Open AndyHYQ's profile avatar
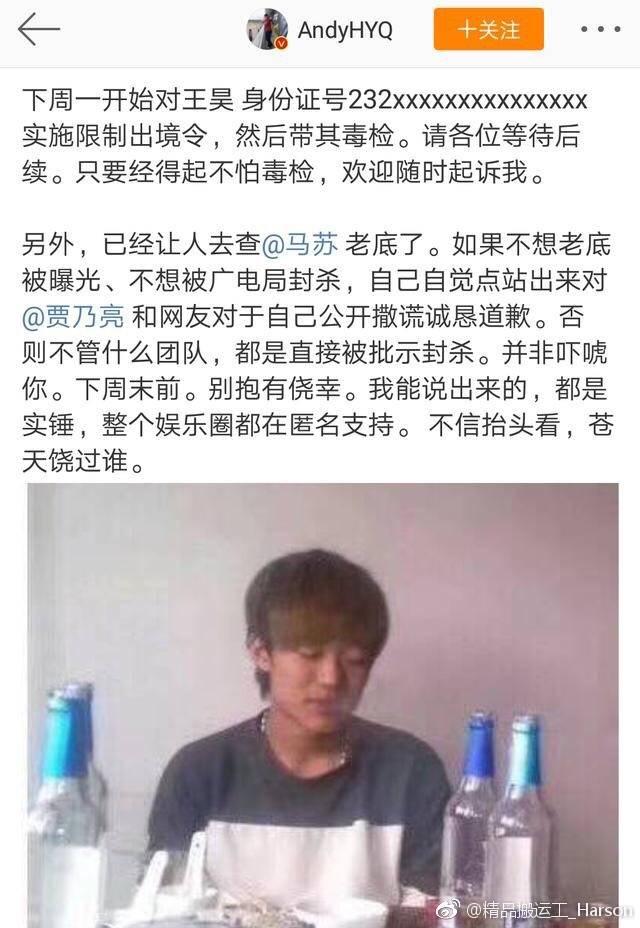This screenshot has height=928, width=640. [x=267, y=30]
